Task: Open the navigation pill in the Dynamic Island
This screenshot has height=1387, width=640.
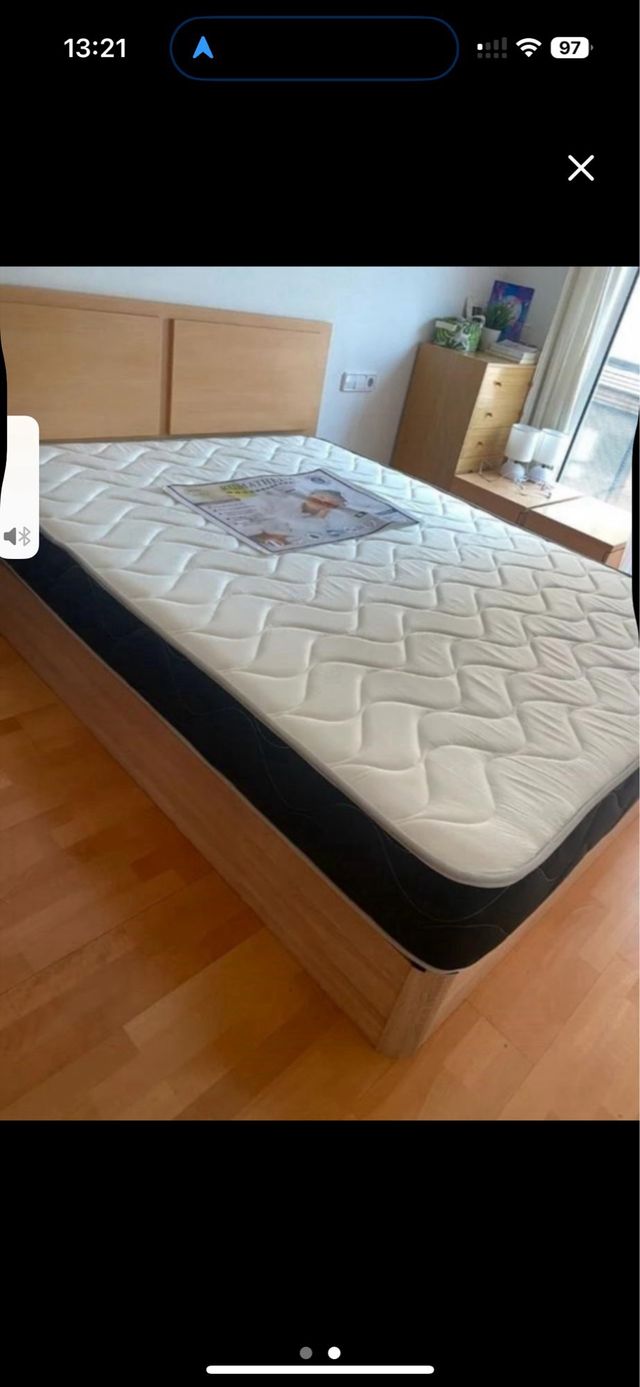Action: point(314,48)
